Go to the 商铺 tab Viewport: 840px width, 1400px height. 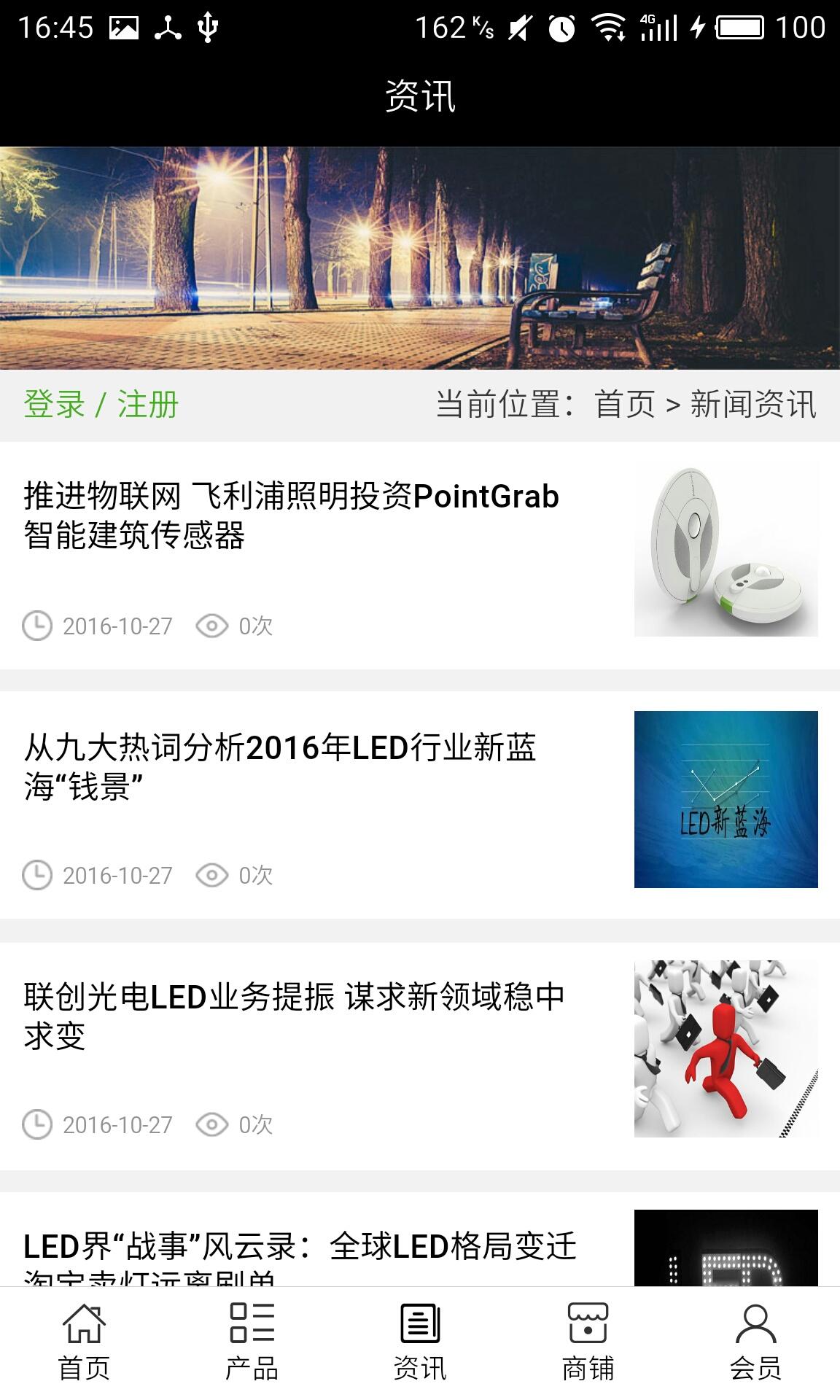[x=588, y=1343]
